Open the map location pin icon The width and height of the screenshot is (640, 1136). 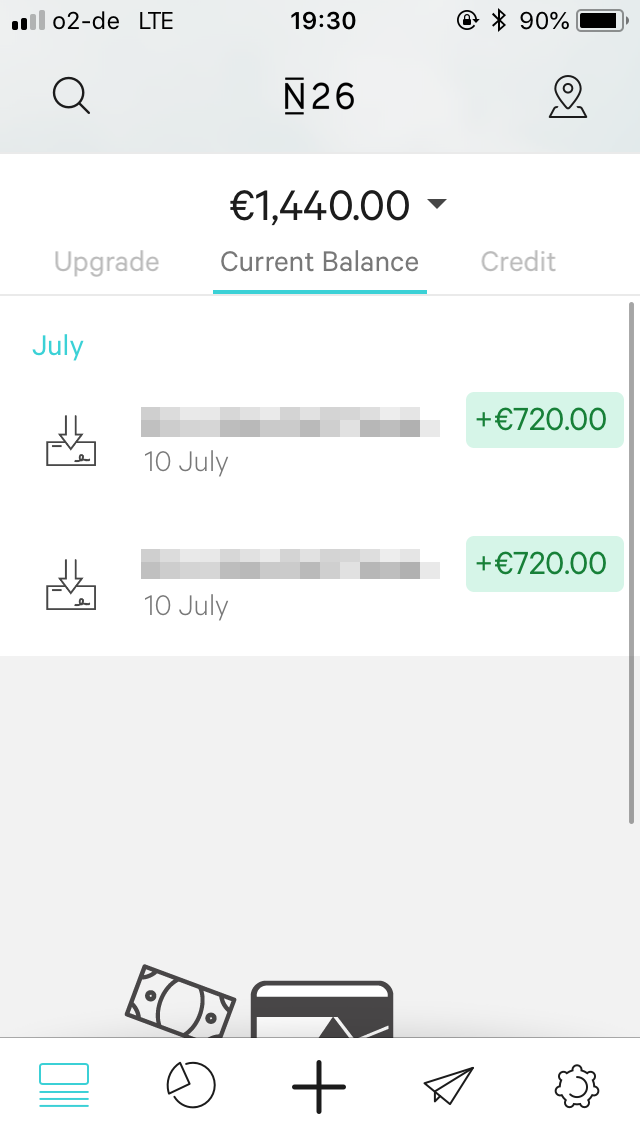click(x=568, y=96)
